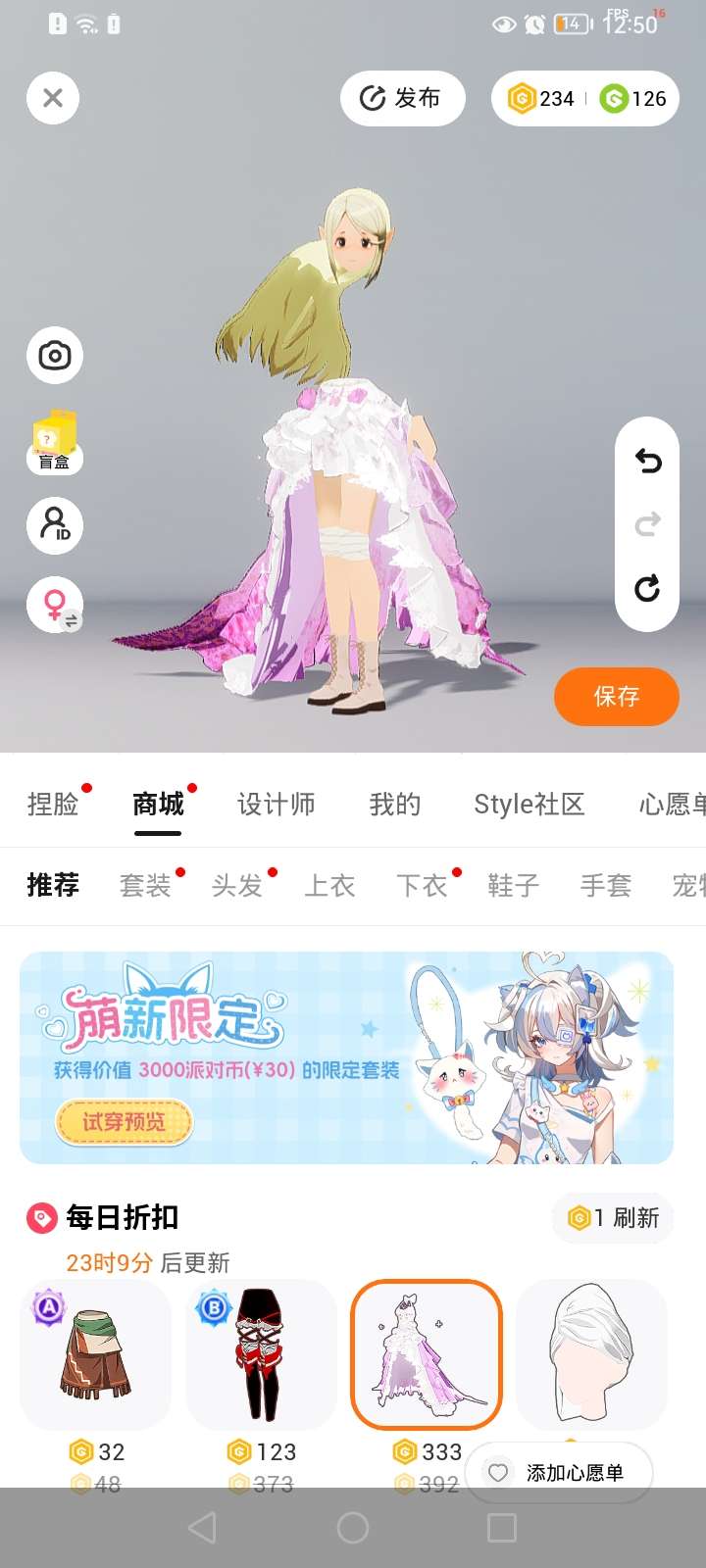Tap the 发布 publish button
Screen dimensions: 706x1568
[402, 98]
